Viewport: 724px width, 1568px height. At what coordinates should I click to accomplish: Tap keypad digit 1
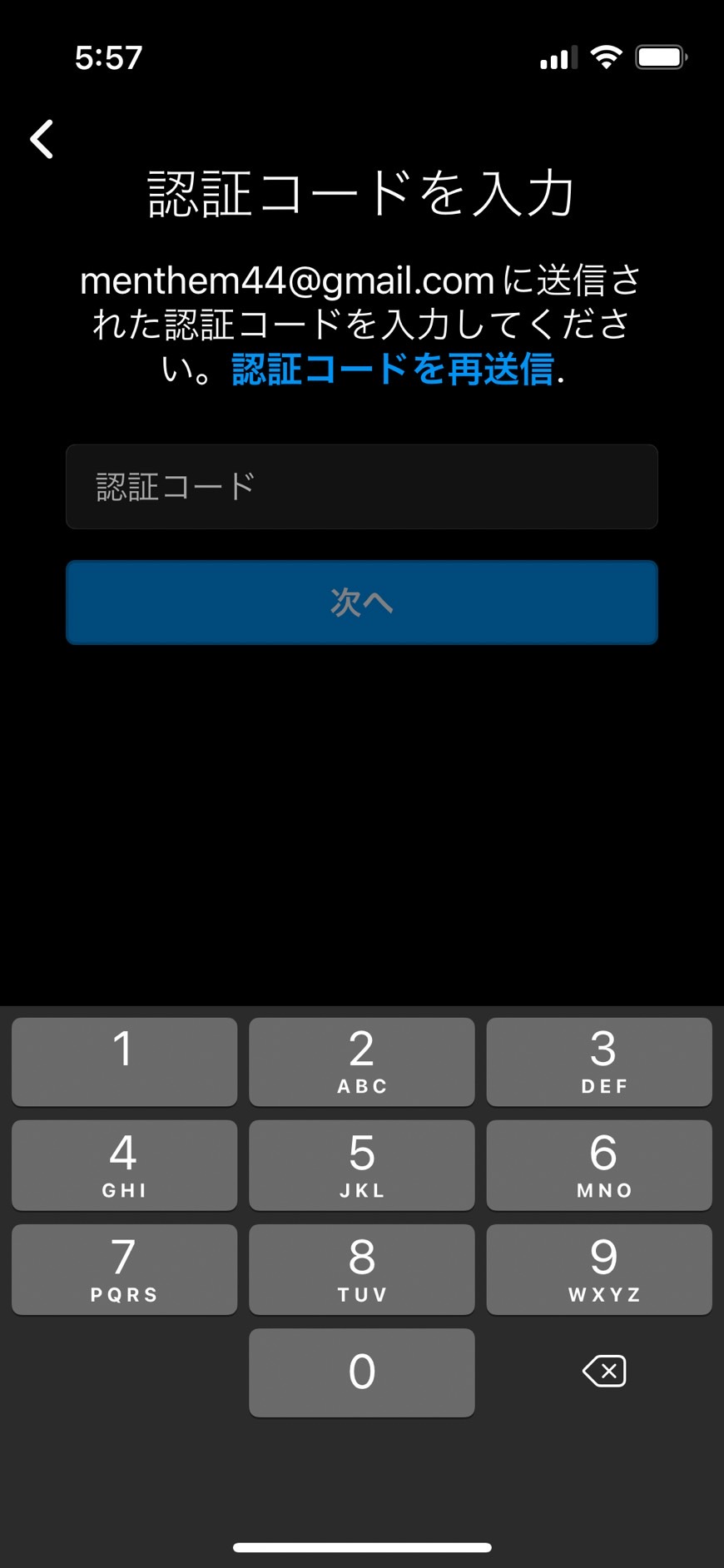[125, 1062]
